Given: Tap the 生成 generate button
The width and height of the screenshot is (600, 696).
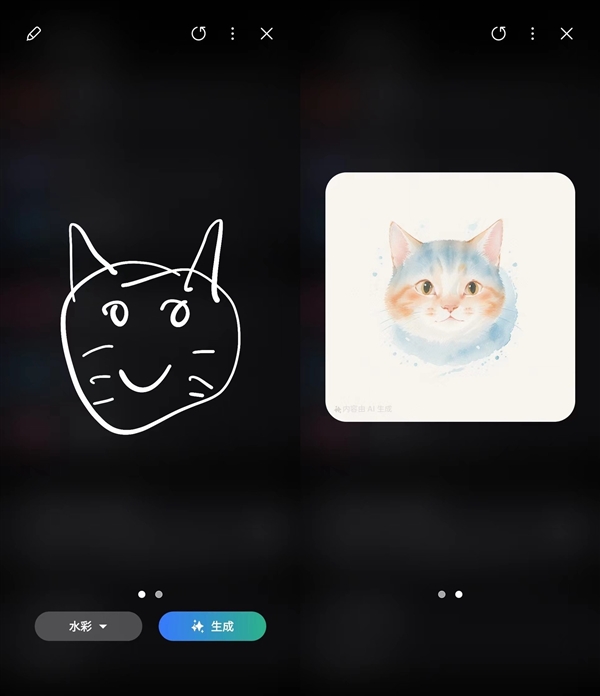Looking at the screenshot, I should pos(212,626).
